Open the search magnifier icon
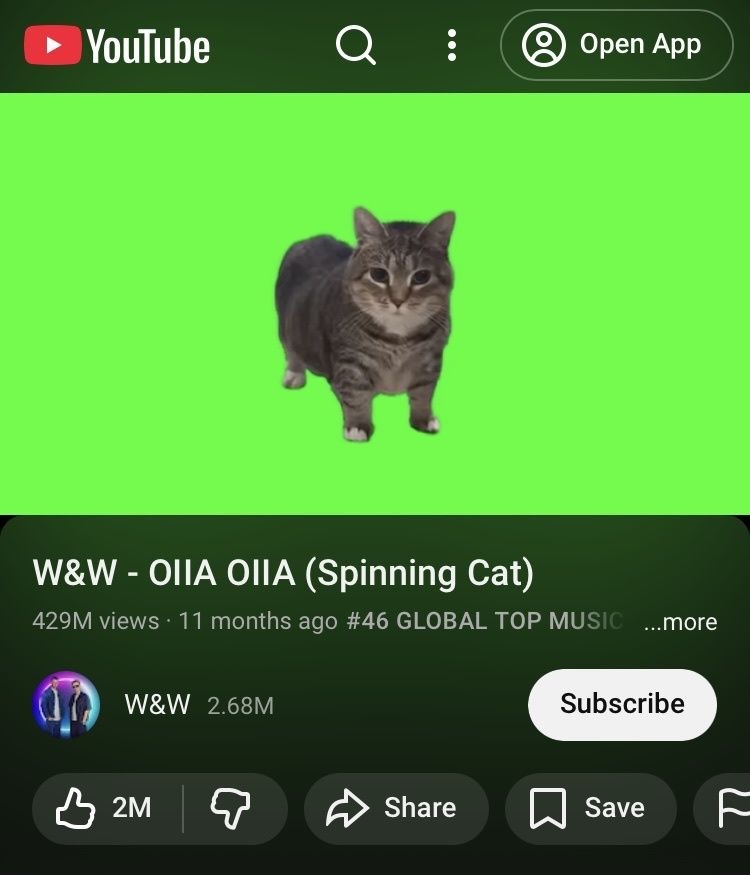 pyautogui.click(x=355, y=45)
